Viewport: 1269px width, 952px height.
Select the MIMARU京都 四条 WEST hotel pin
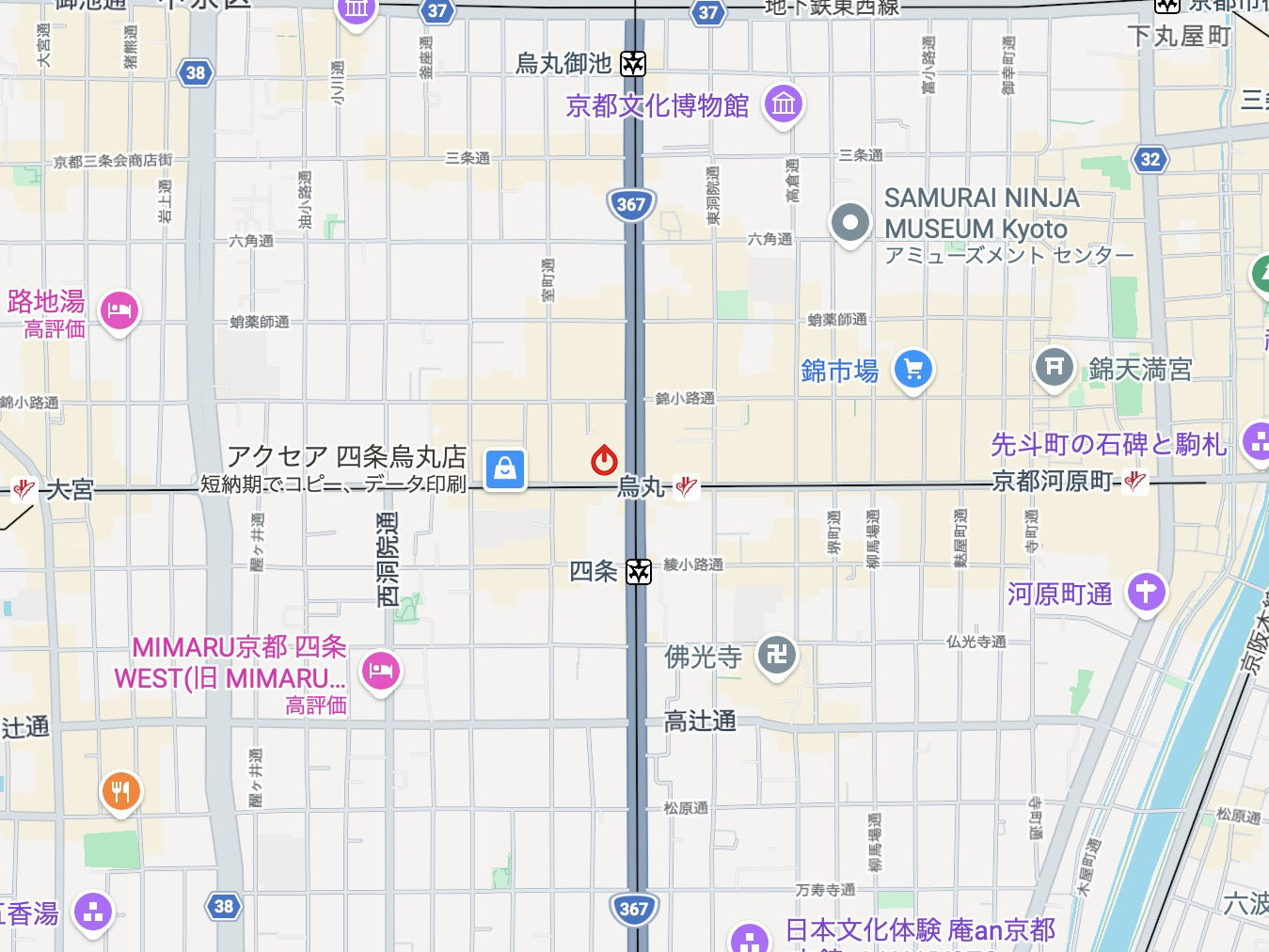[x=381, y=671]
